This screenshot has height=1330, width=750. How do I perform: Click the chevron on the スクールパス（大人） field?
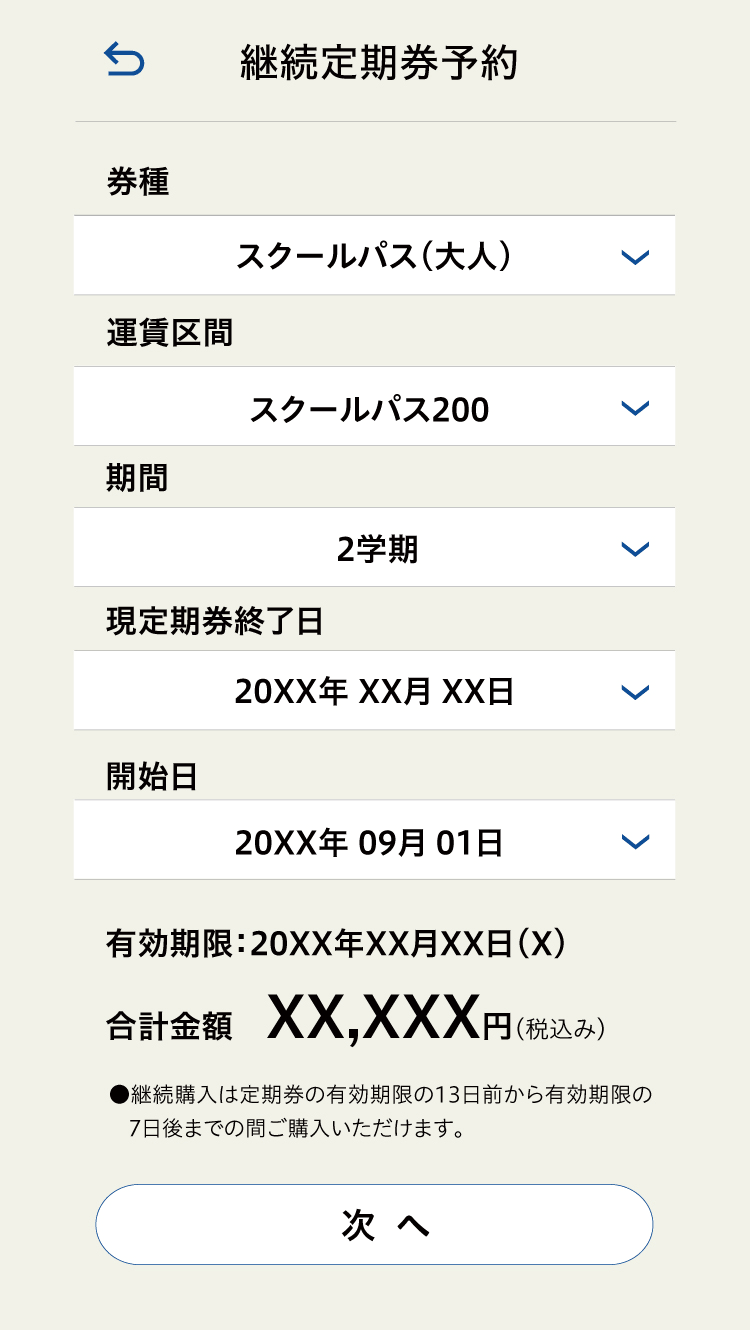click(x=634, y=257)
